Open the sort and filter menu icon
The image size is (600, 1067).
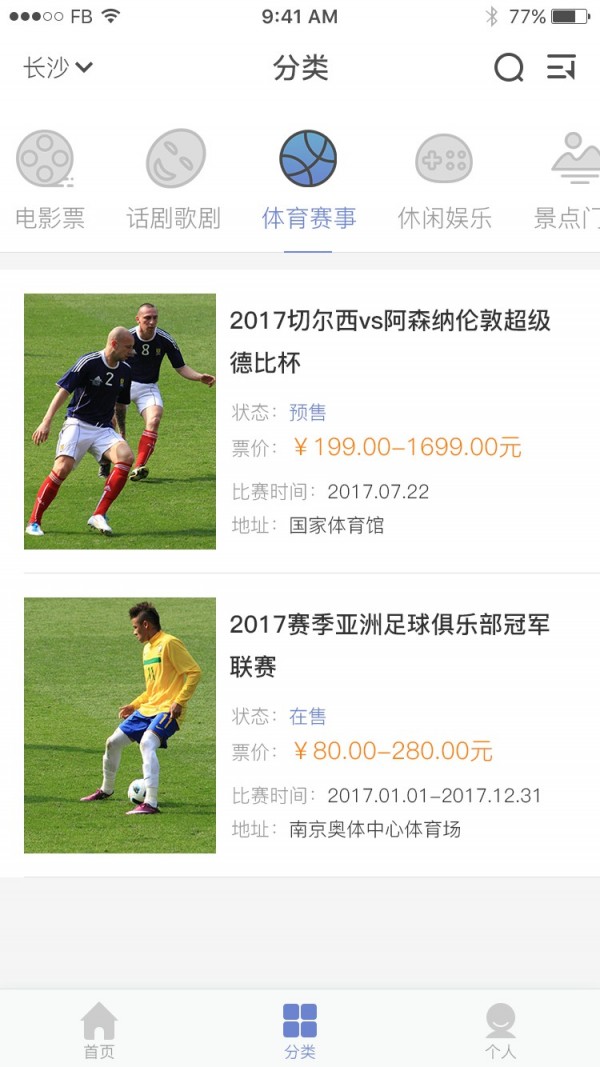tap(561, 68)
